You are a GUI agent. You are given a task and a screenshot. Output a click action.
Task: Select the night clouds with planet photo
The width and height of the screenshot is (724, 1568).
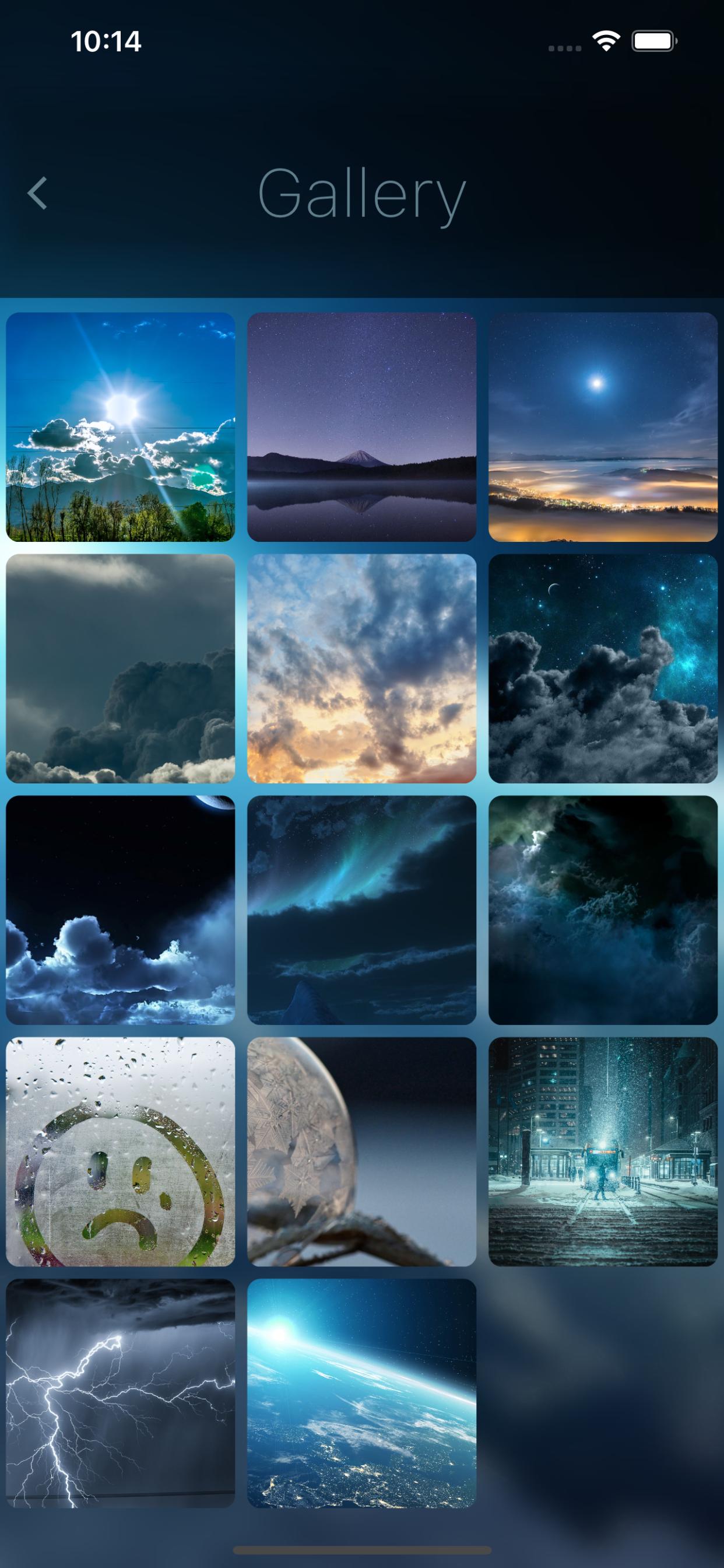click(121, 910)
